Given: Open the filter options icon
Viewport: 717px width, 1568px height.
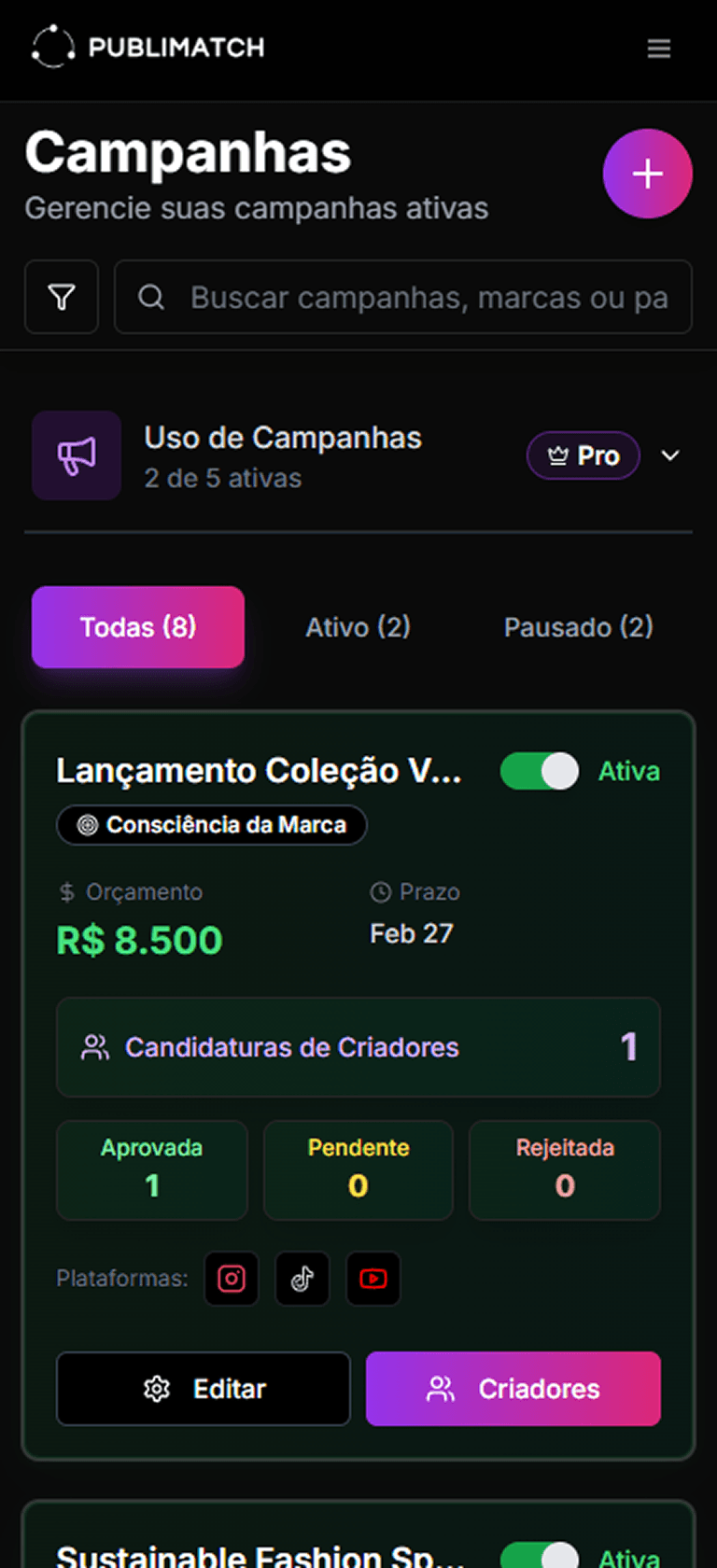Looking at the screenshot, I should pyautogui.click(x=61, y=297).
